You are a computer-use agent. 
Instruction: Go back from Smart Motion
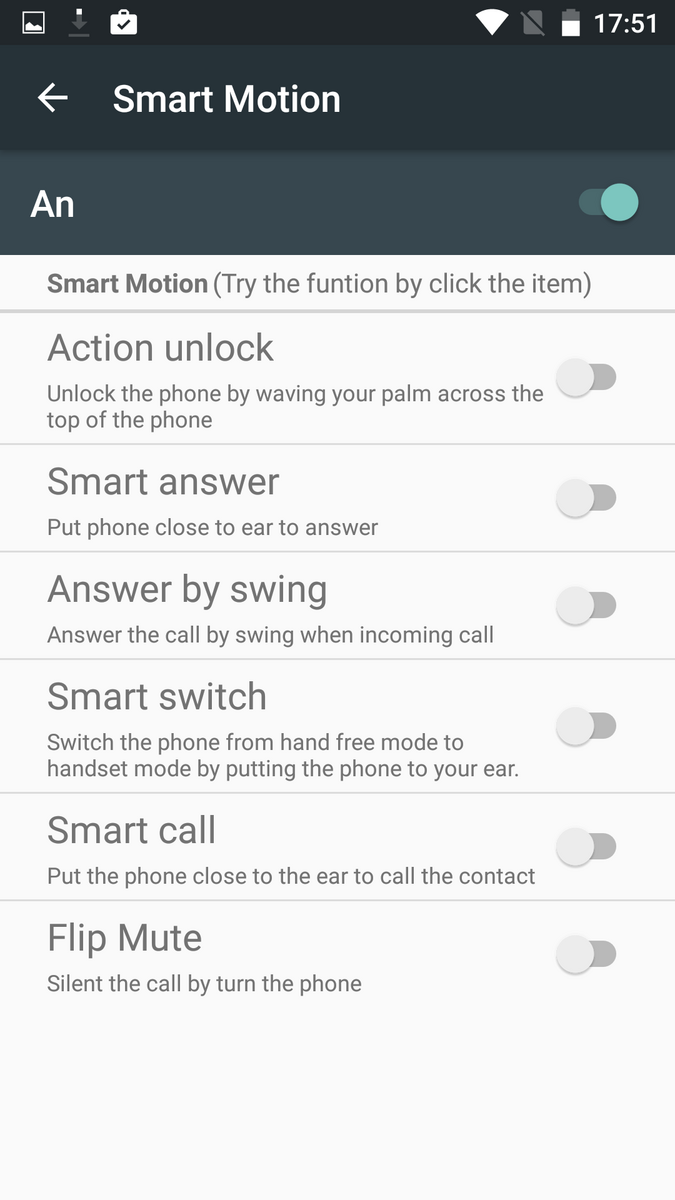coord(52,98)
